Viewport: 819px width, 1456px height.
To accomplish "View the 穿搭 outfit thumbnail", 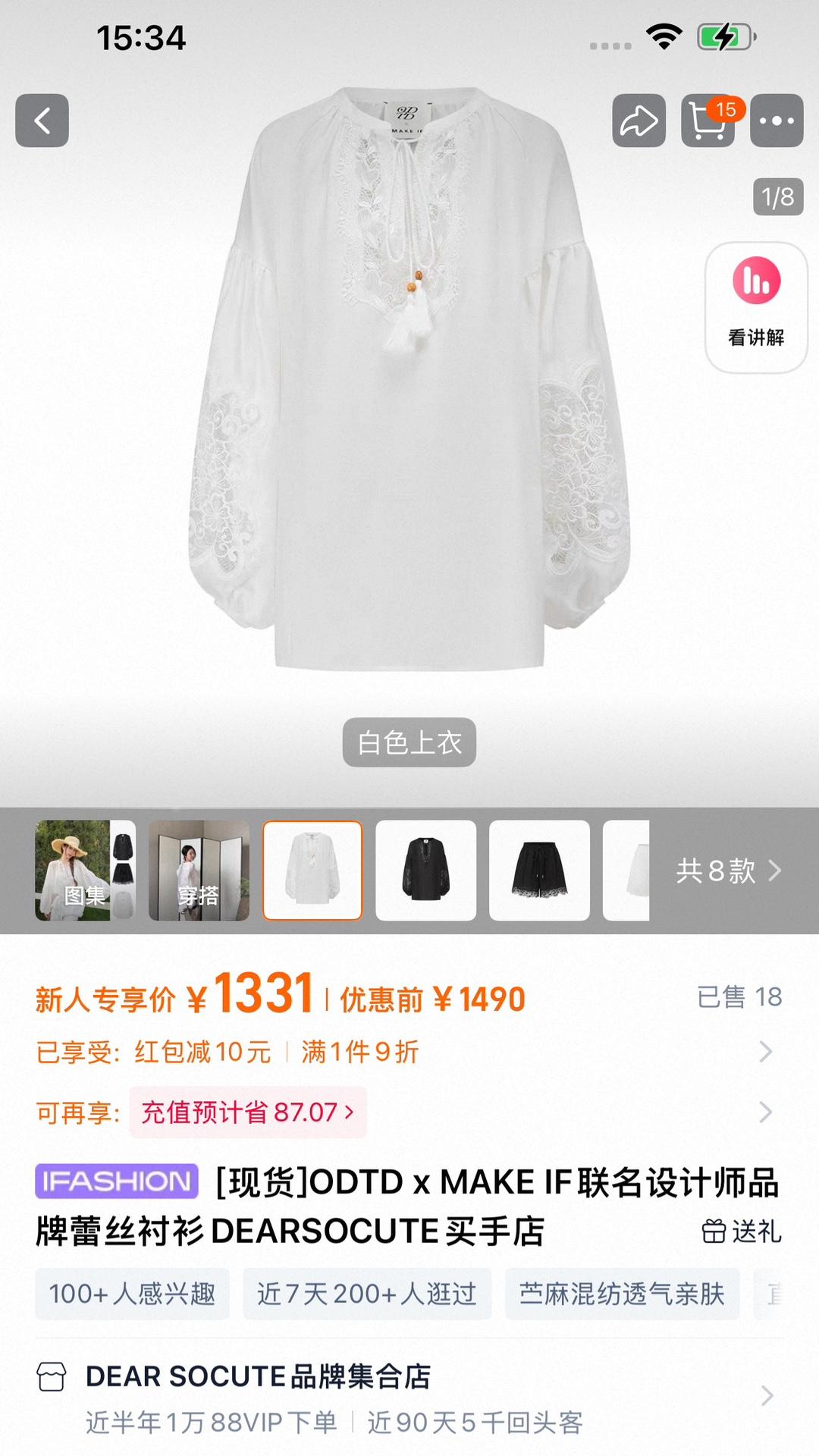I will (x=199, y=871).
